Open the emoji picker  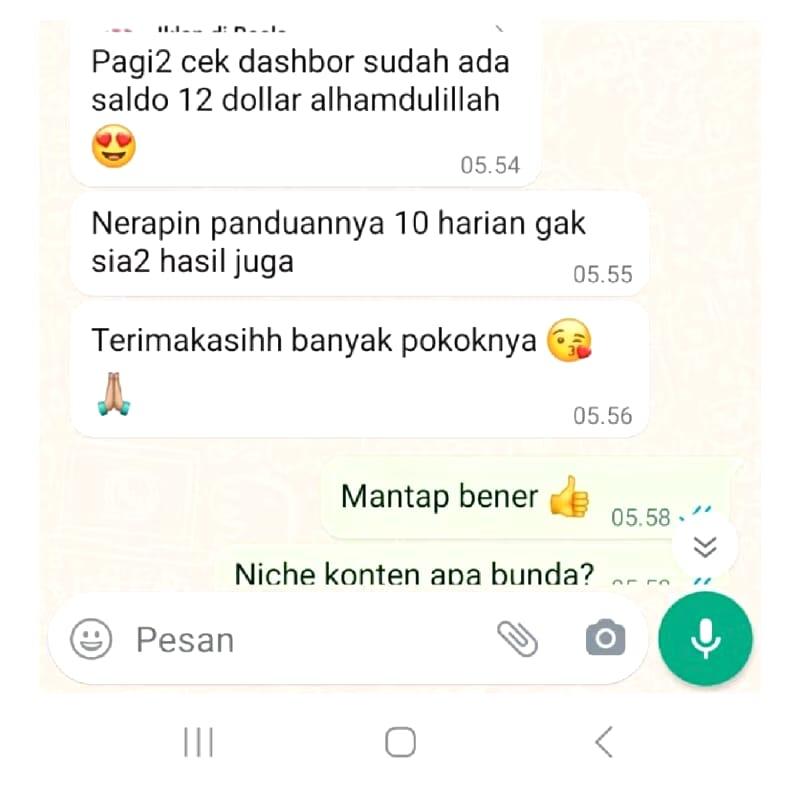click(91, 639)
